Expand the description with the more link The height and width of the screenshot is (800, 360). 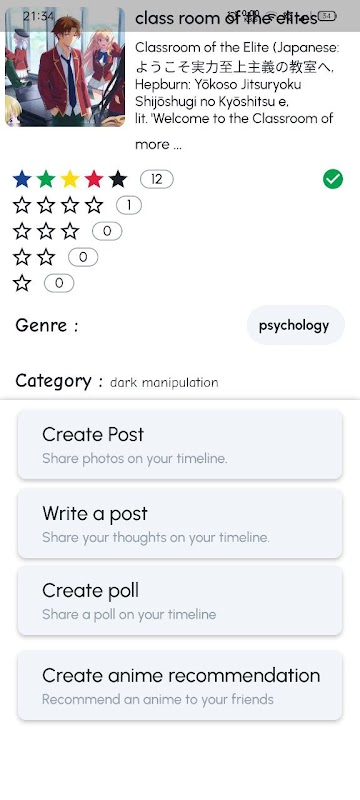[x=158, y=145]
